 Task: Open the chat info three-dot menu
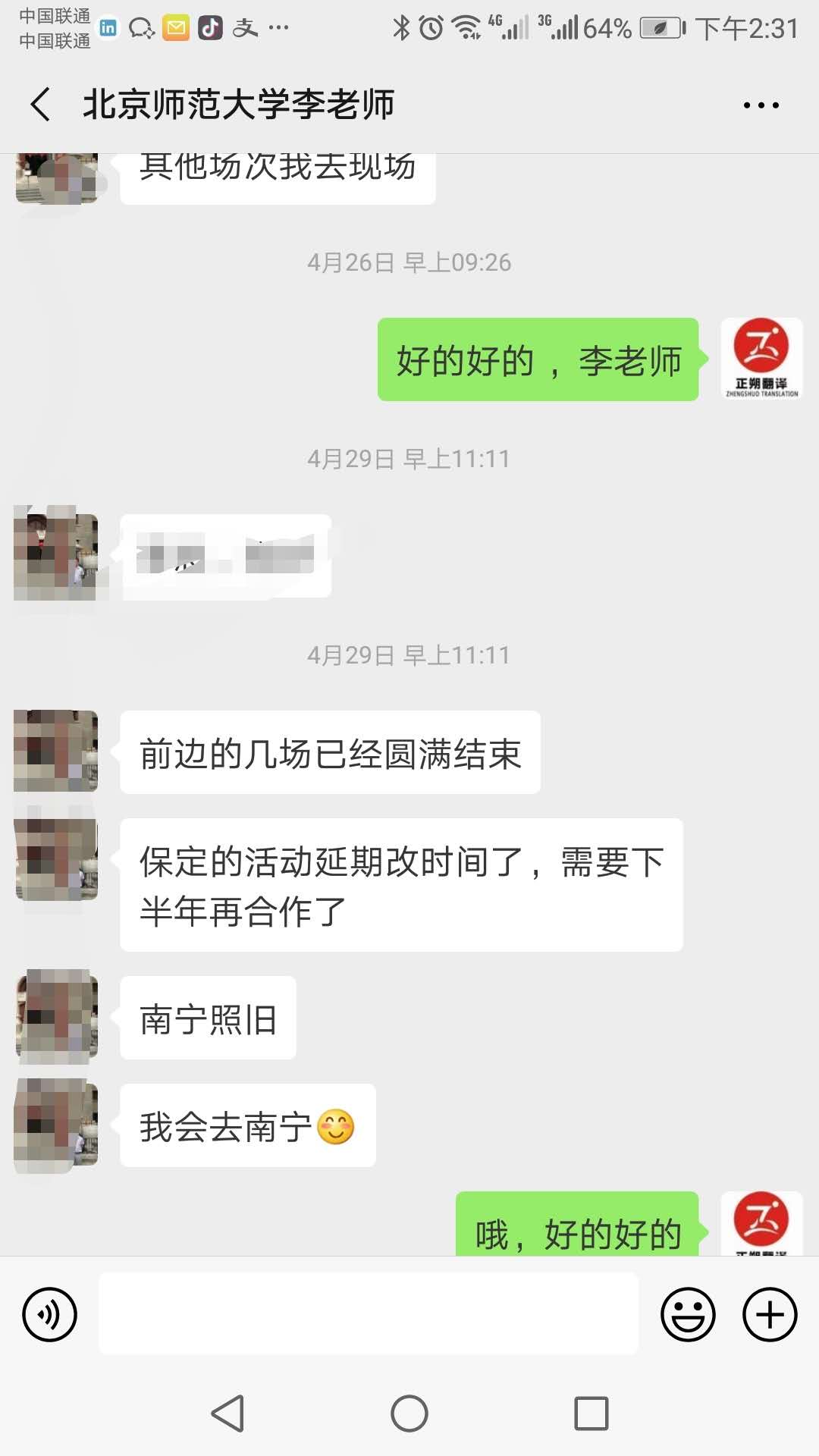click(761, 105)
